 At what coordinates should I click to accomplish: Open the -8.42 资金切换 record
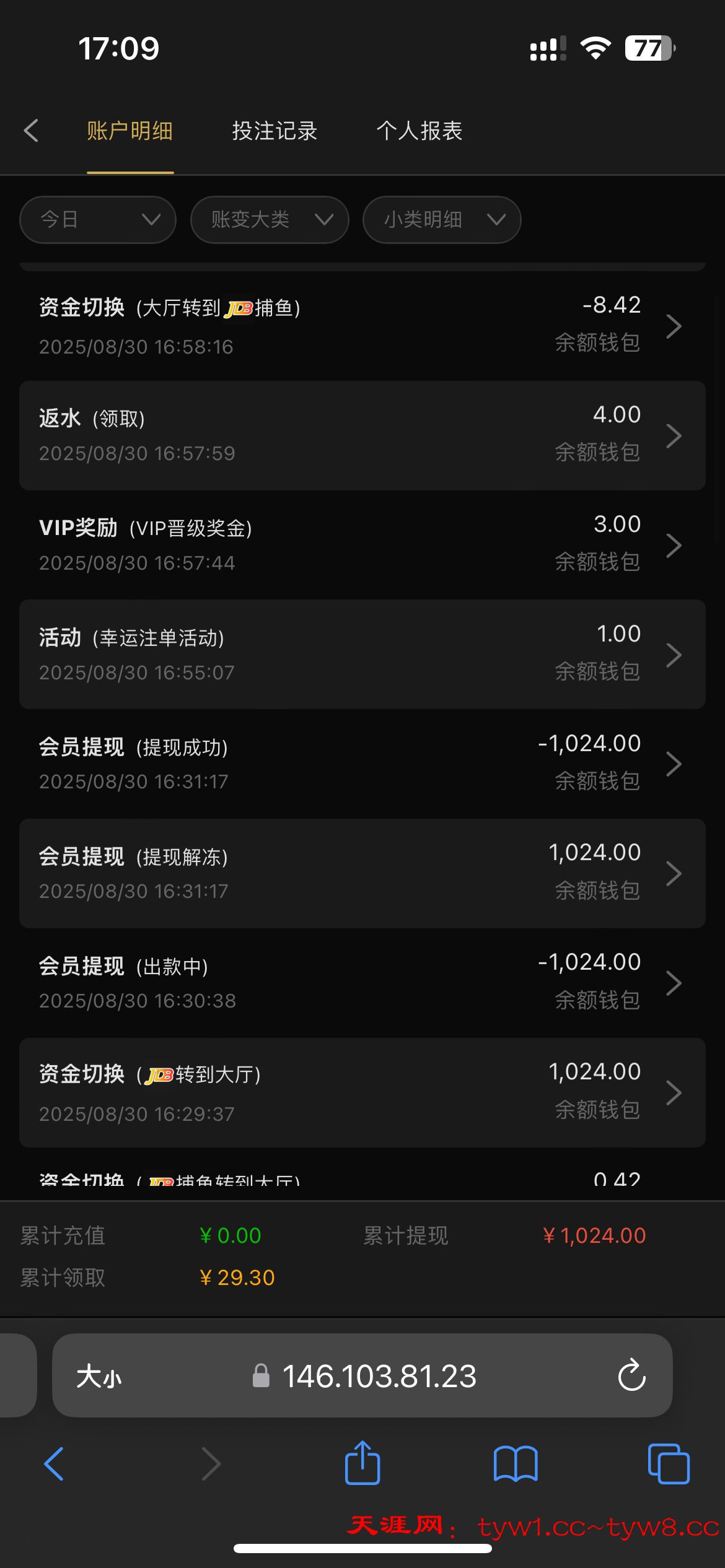click(362, 326)
